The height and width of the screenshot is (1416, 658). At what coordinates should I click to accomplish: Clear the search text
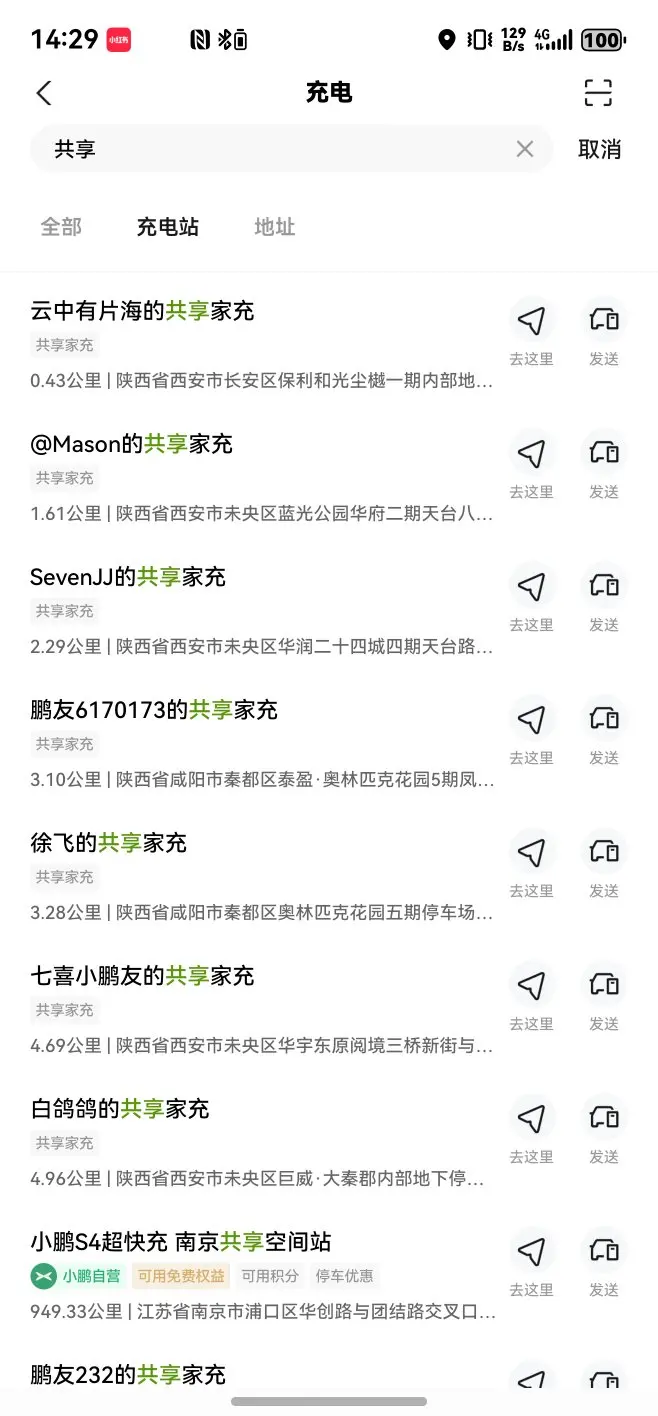[525, 149]
